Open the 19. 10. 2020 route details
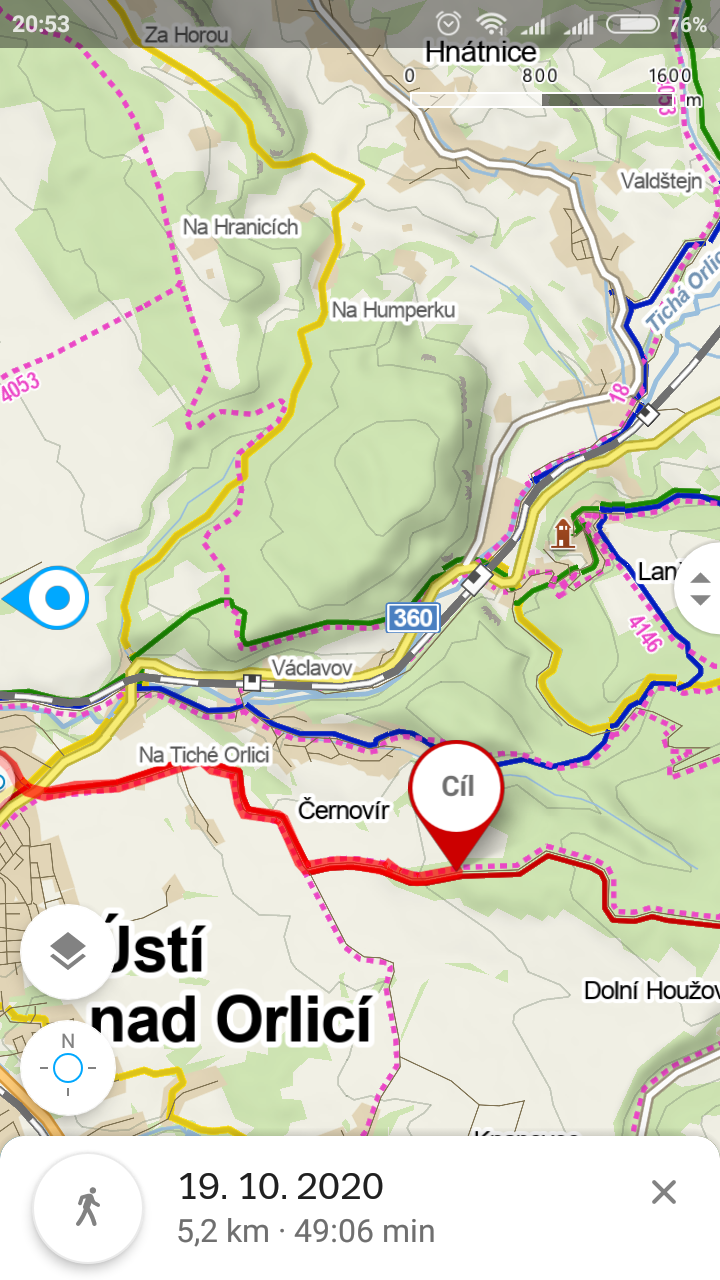The height and width of the screenshot is (1280, 720). [x=306, y=1207]
